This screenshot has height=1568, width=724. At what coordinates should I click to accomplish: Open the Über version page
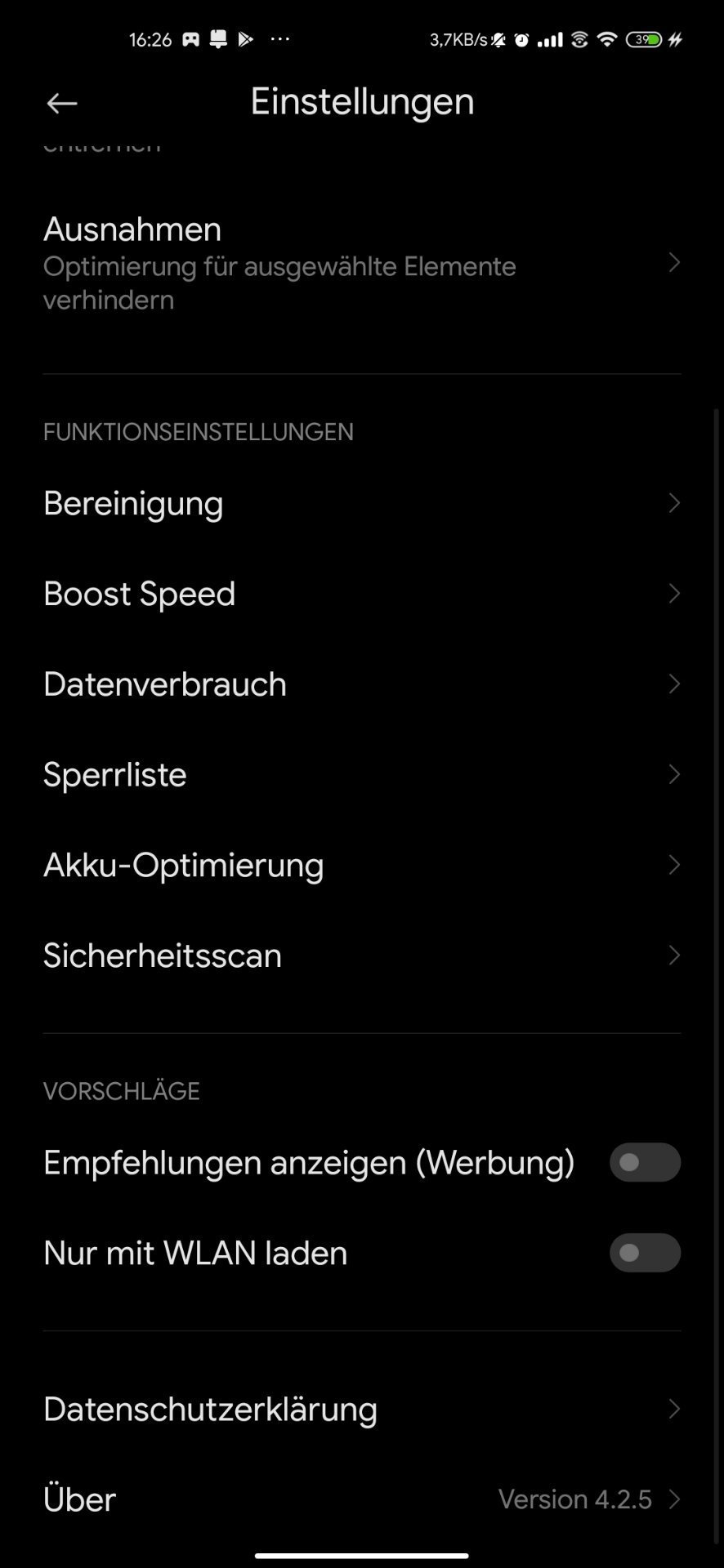tap(362, 1499)
